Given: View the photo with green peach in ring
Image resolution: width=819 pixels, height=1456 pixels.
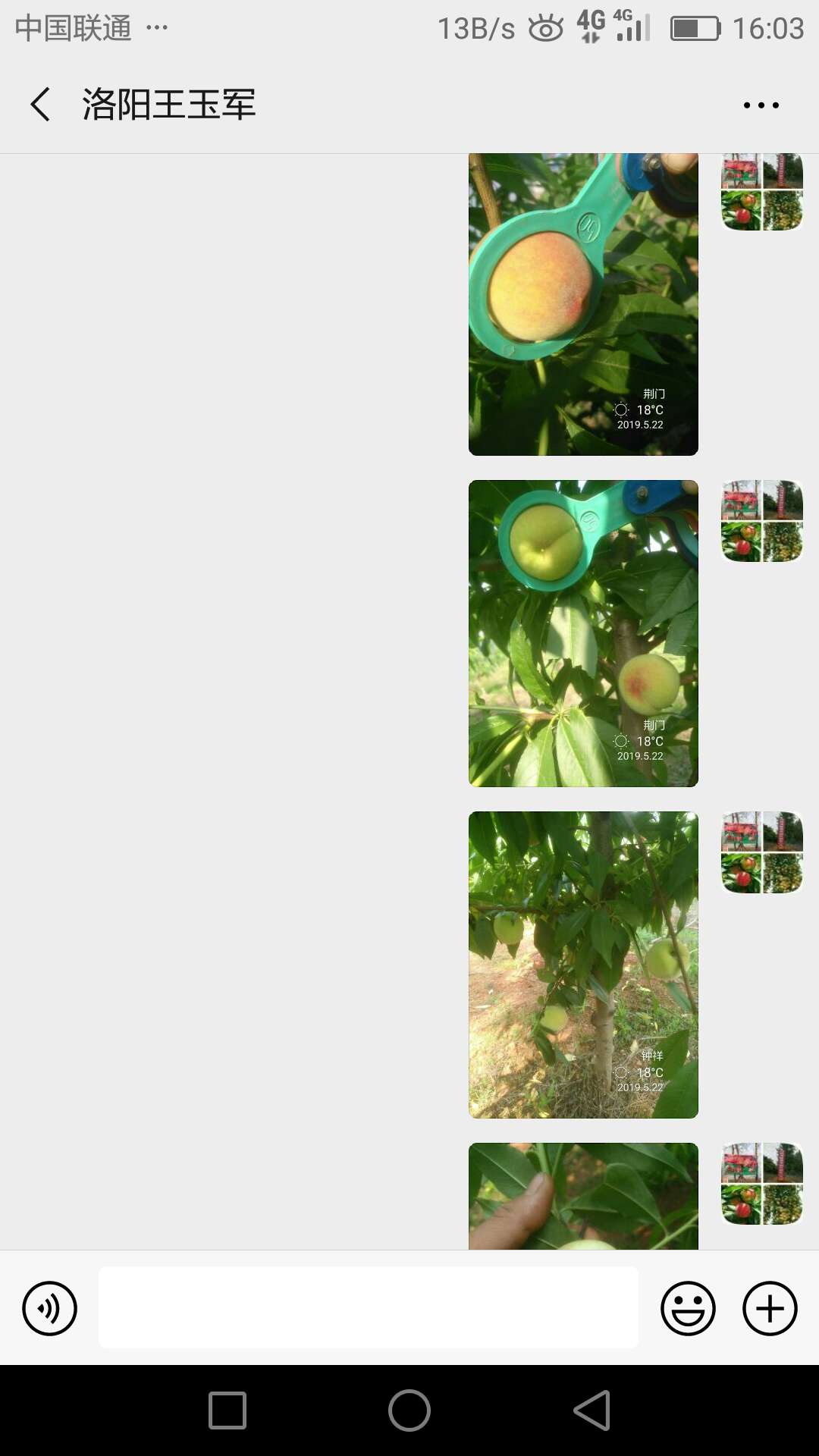Looking at the screenshot, I should coord(583,633).
